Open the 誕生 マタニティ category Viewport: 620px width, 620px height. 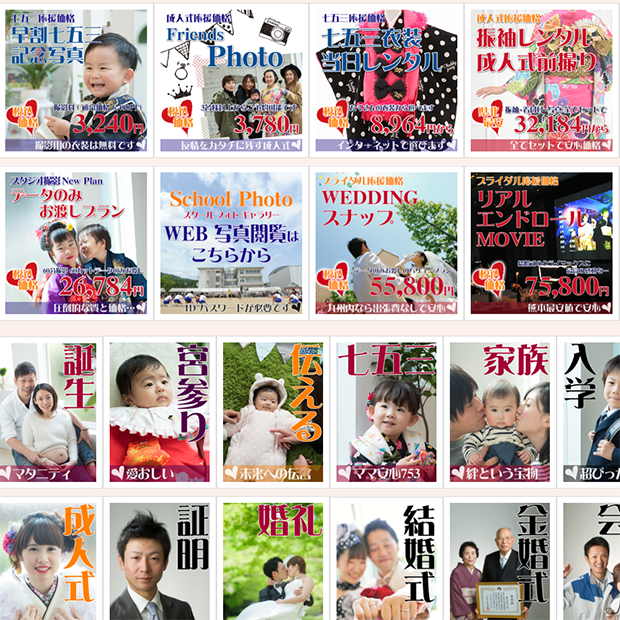(x=48, y=412)
